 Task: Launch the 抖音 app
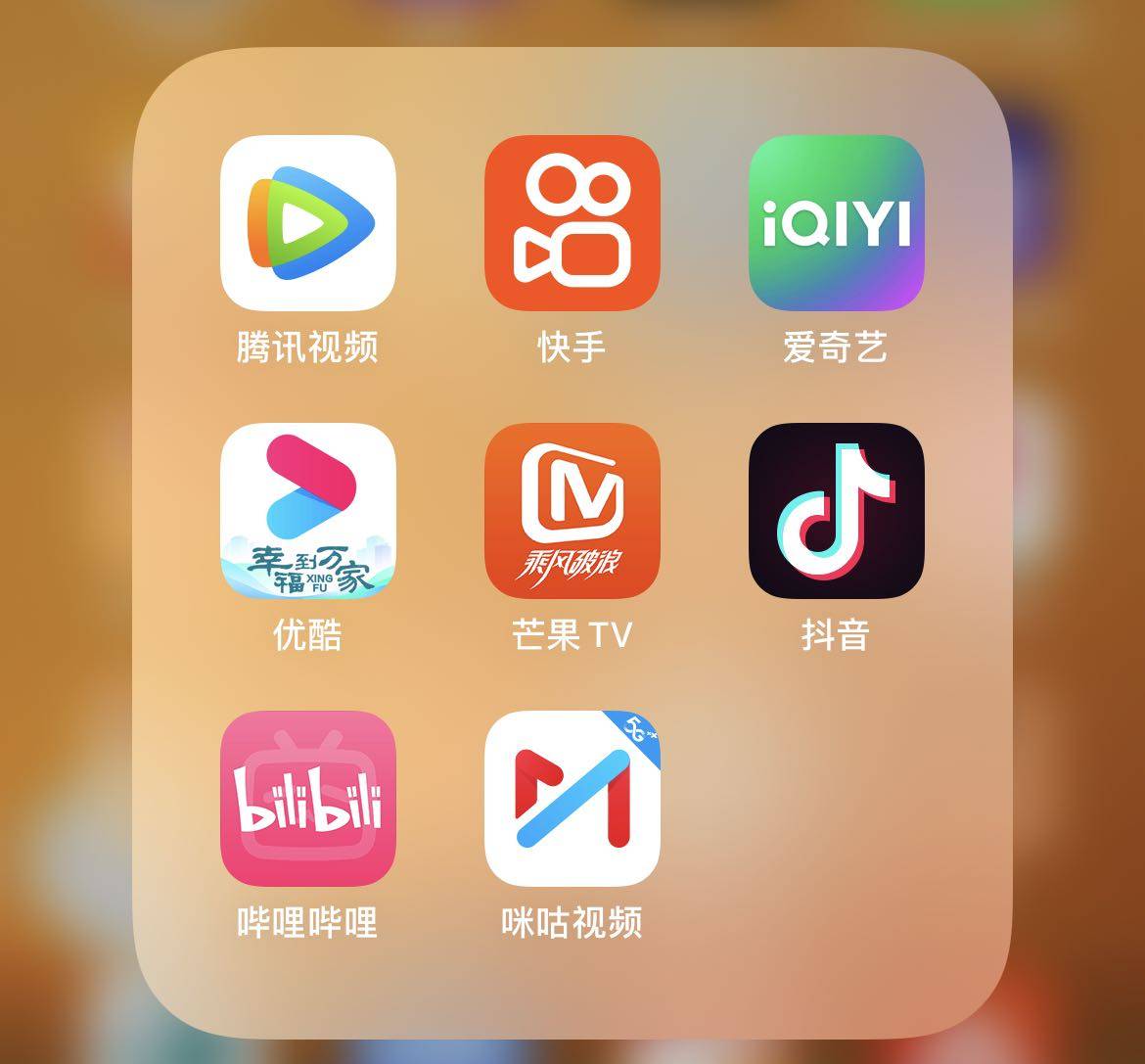[837, 511]
